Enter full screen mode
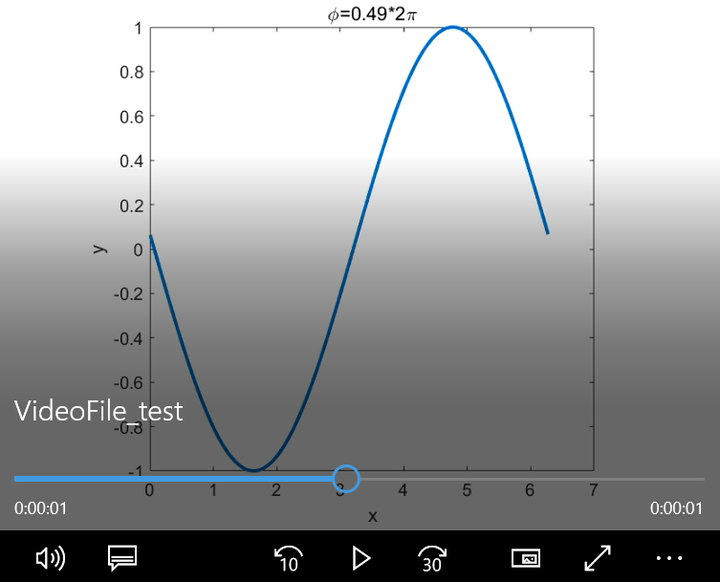The width and height of the screenshot is (720, 582). [597, 558]
